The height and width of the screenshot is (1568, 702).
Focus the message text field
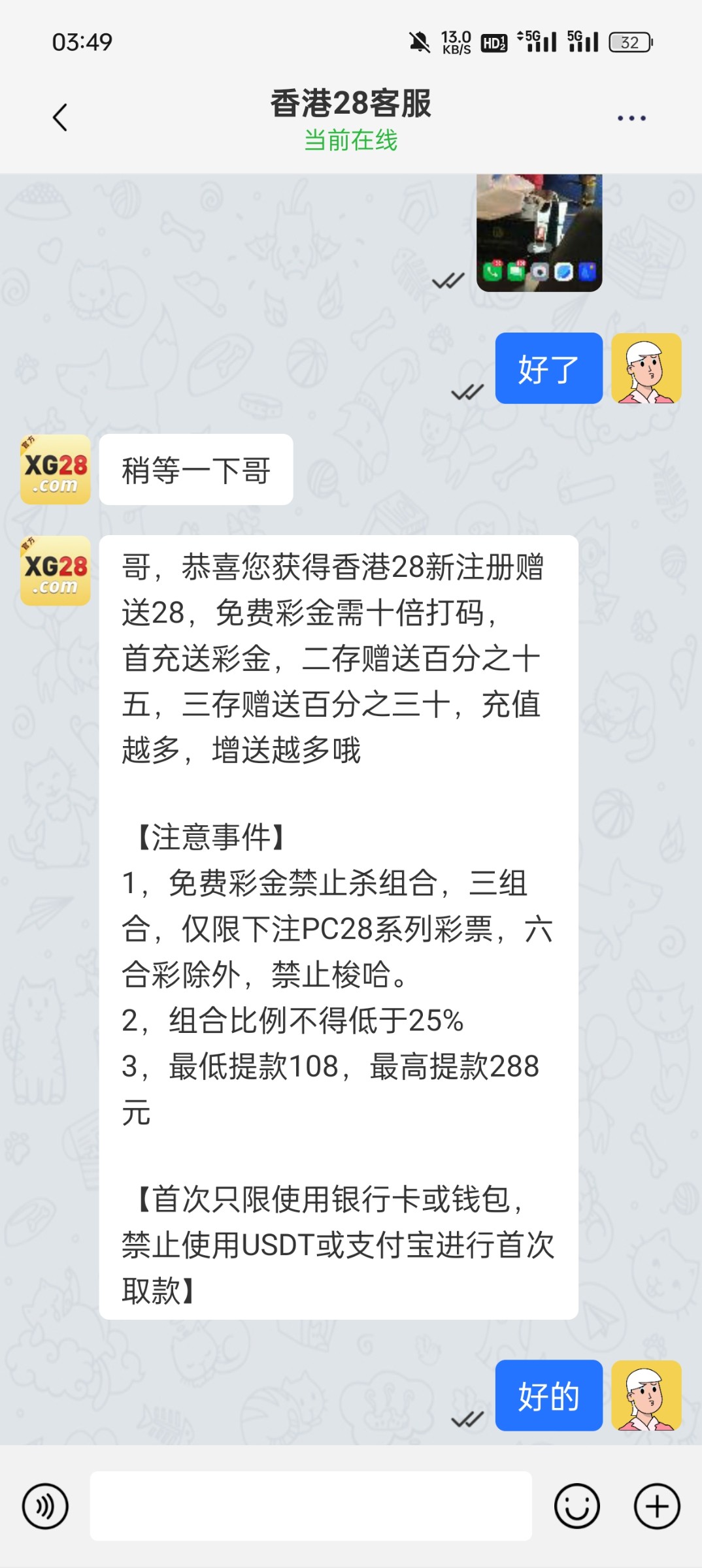[x=310, y=1506]
